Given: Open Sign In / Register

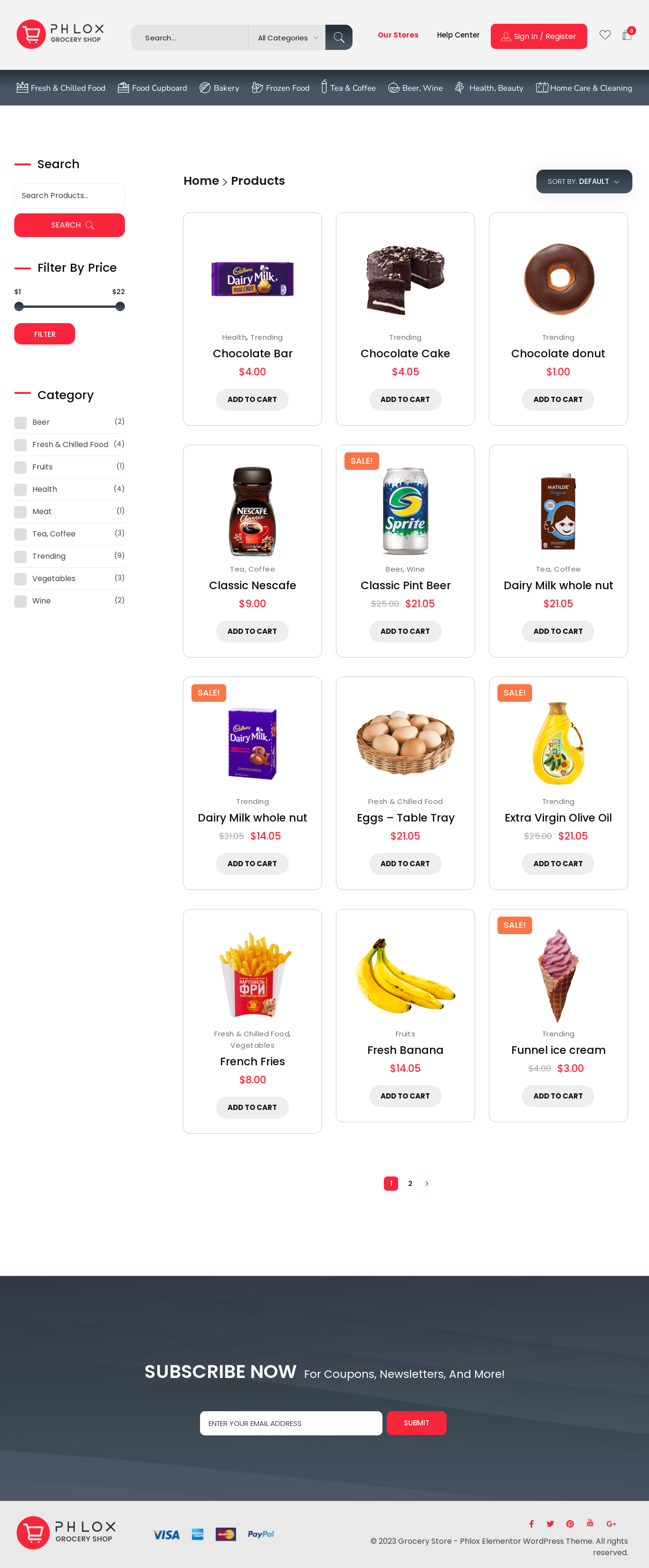Looking at the screenshot, I should pos(538,37).
